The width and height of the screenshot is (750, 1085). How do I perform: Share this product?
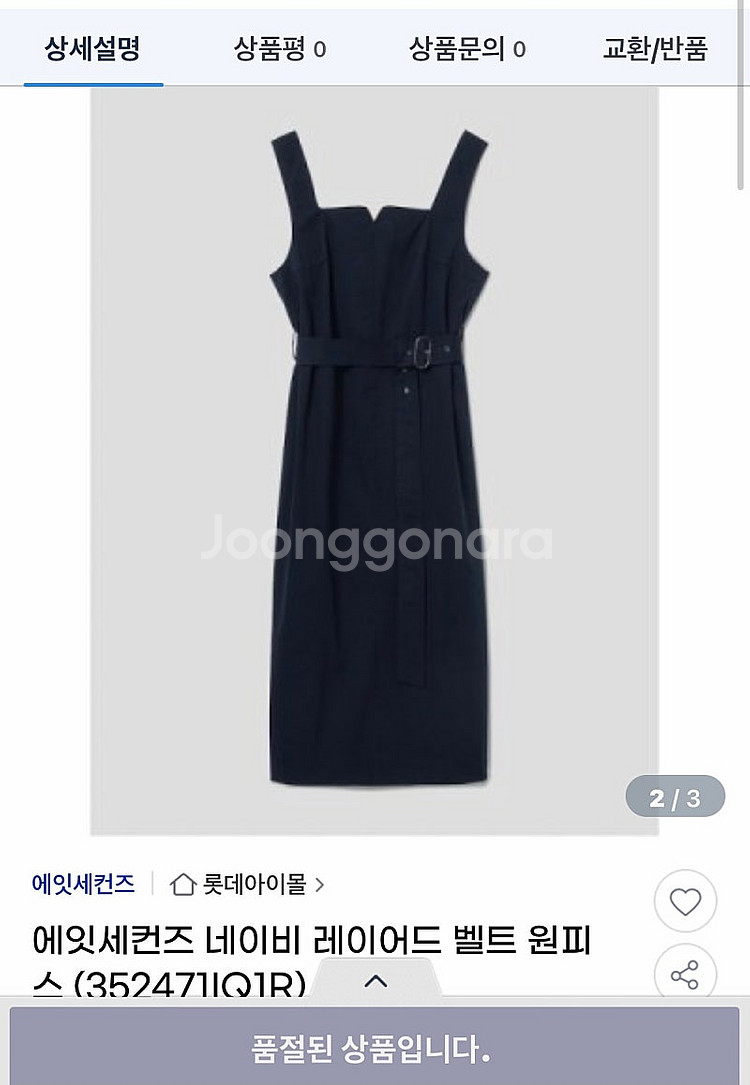click(x=685, y=975)
